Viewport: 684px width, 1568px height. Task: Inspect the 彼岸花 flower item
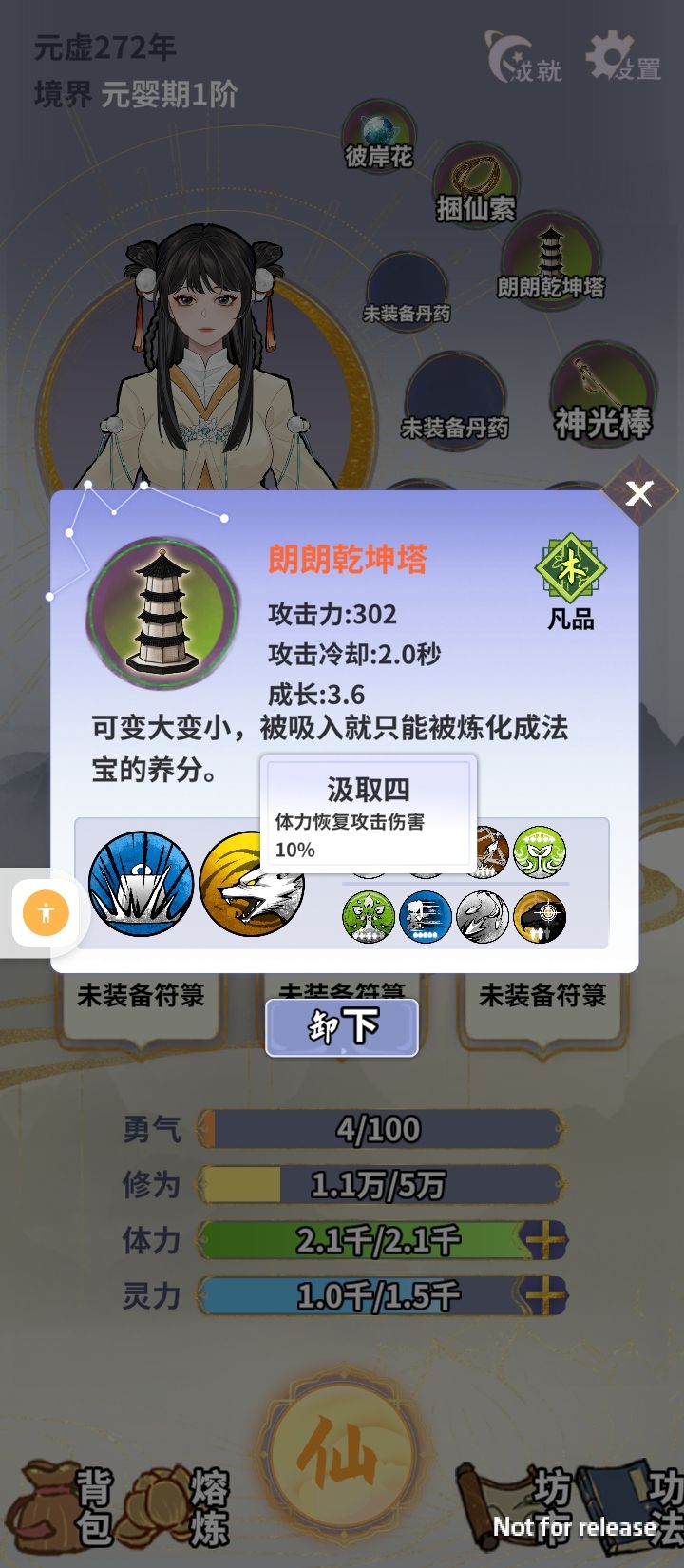pos(380,133)
